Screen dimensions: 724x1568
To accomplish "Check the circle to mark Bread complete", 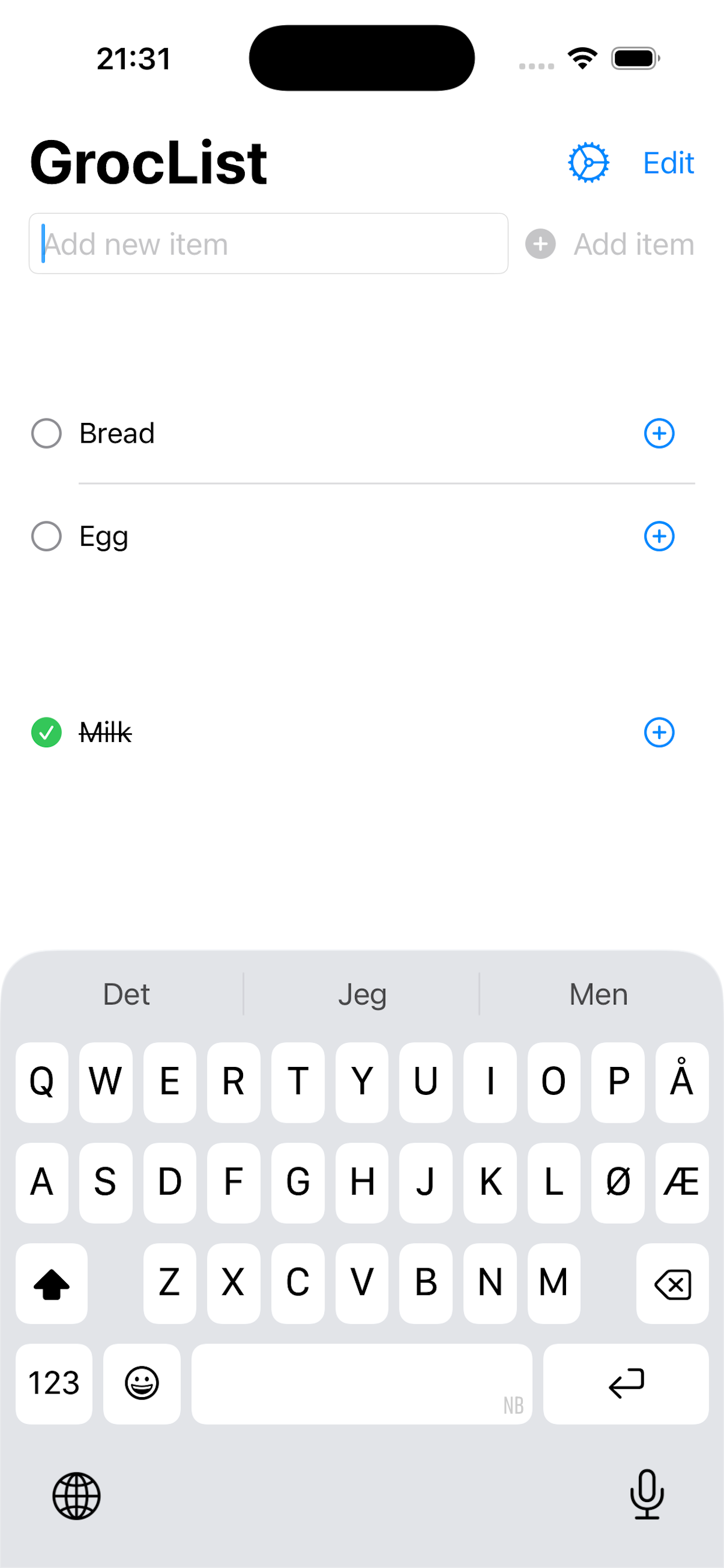I will [46, 433].
